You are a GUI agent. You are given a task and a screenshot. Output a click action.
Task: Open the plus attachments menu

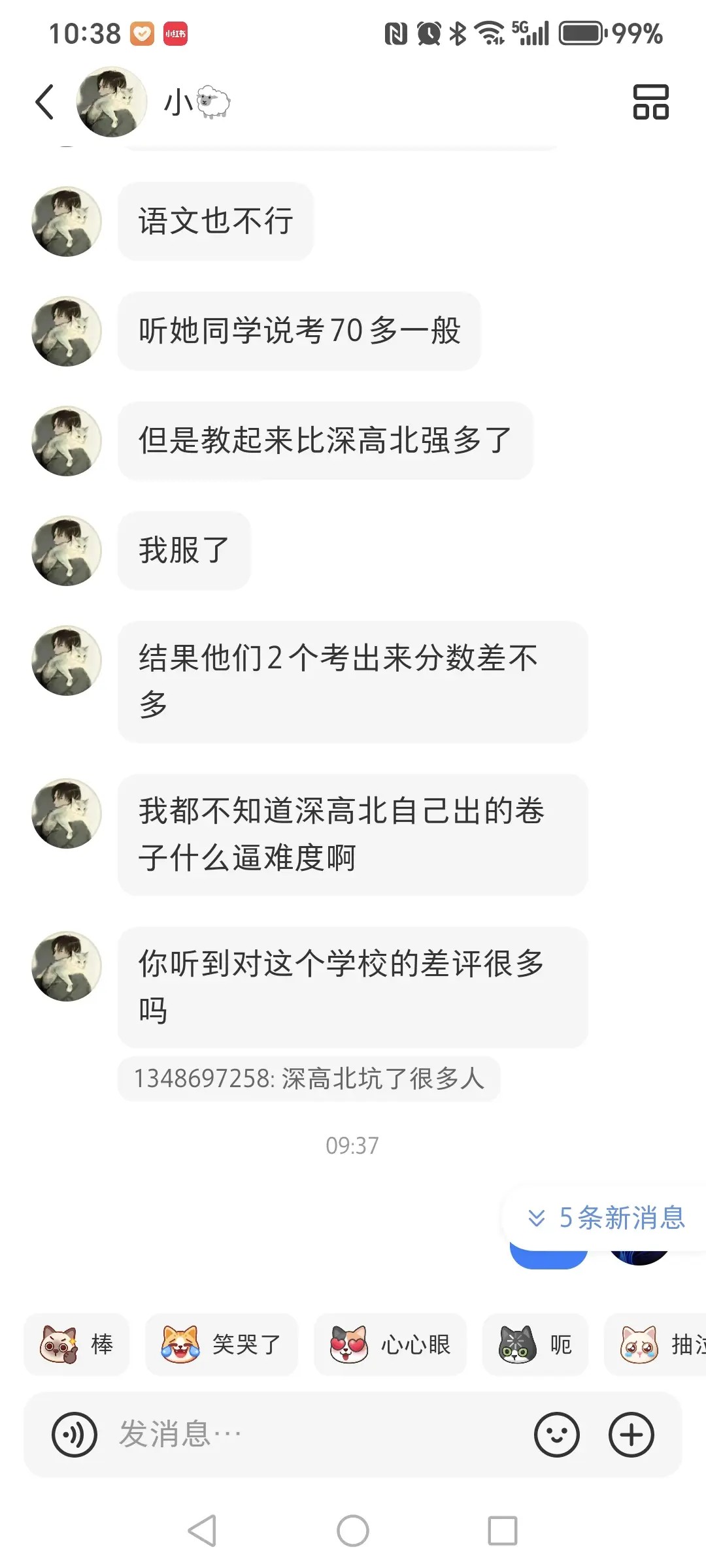[x=631, y=1435]
